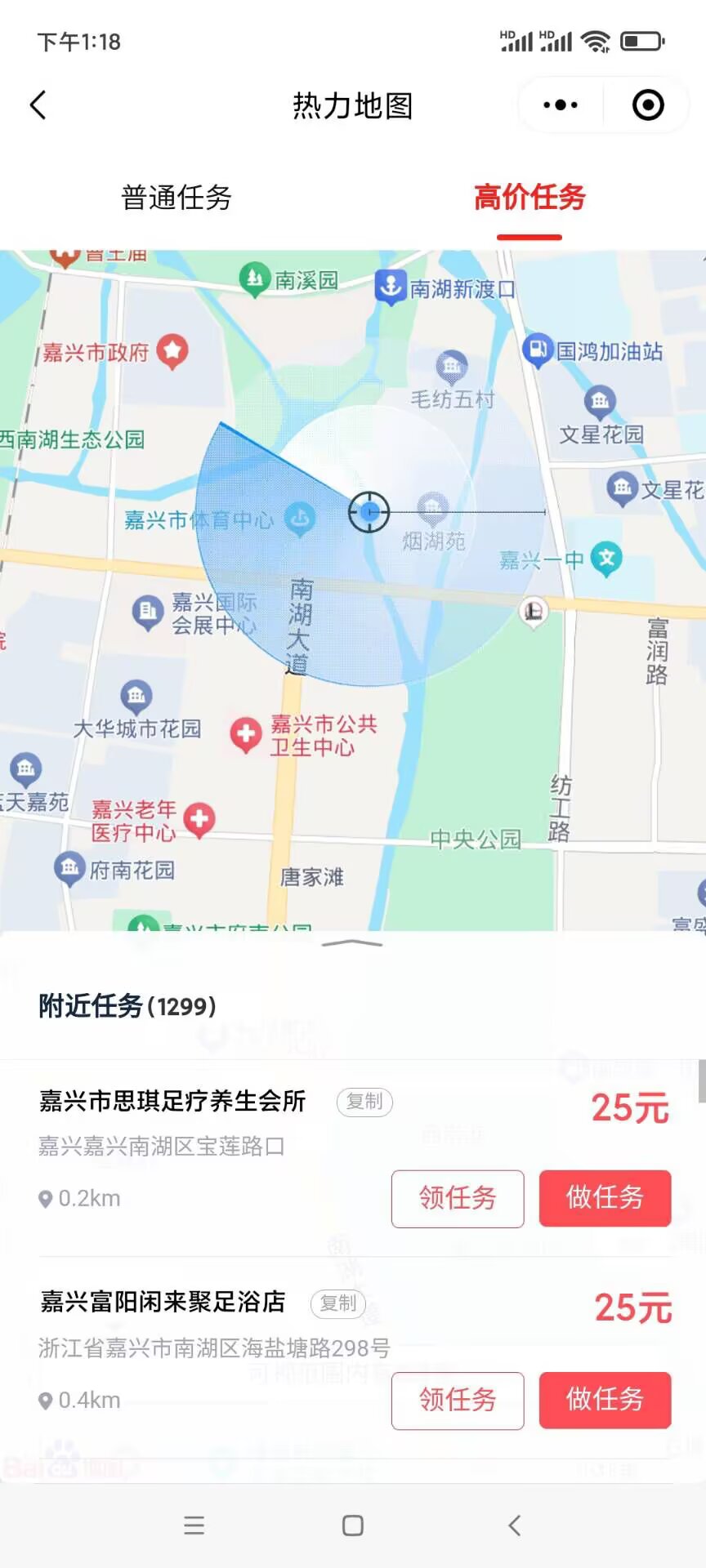This screenshot has width=706, height=1568.
Task: Tap the current location marker on map
Action: tap(369, 512)
